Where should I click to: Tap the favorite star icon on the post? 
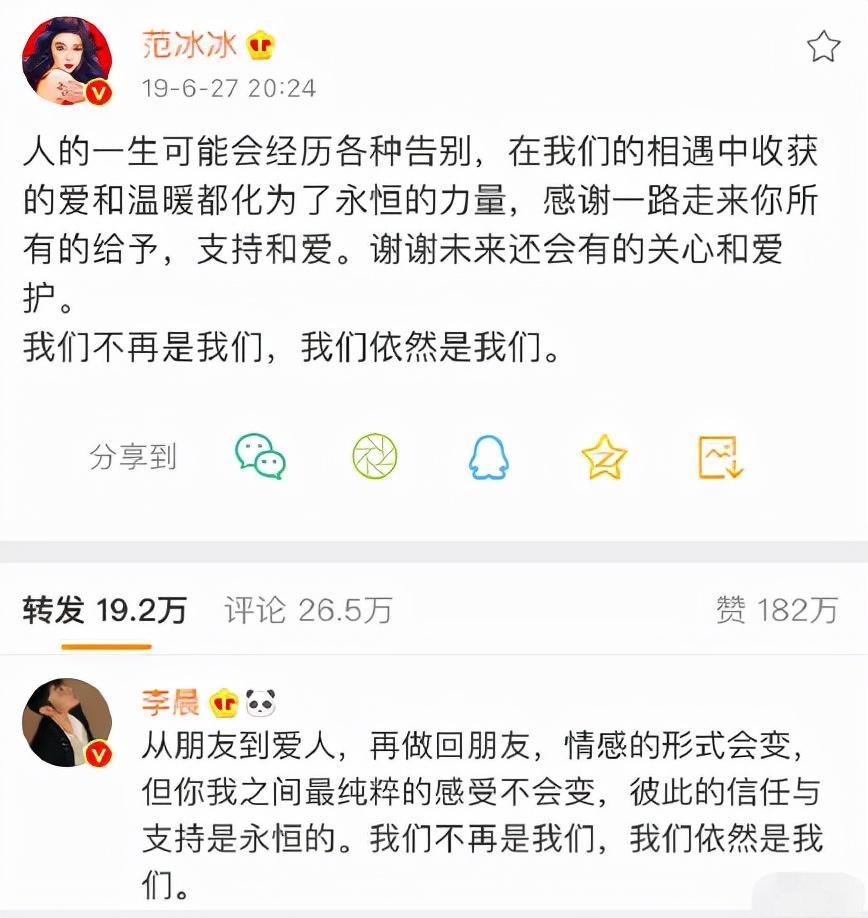pos(824,46)
